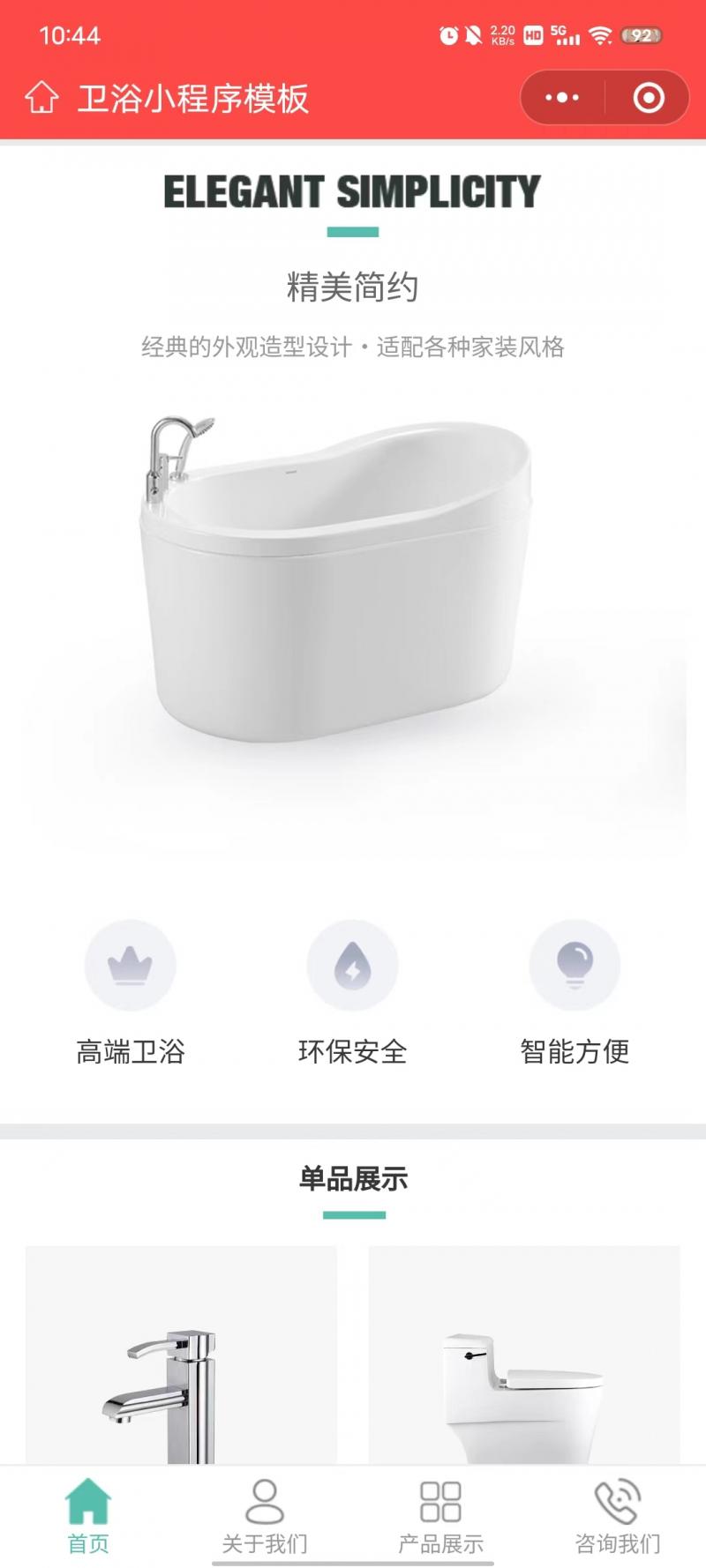Switch to the 关于我们 tab

pos(265,1517)
